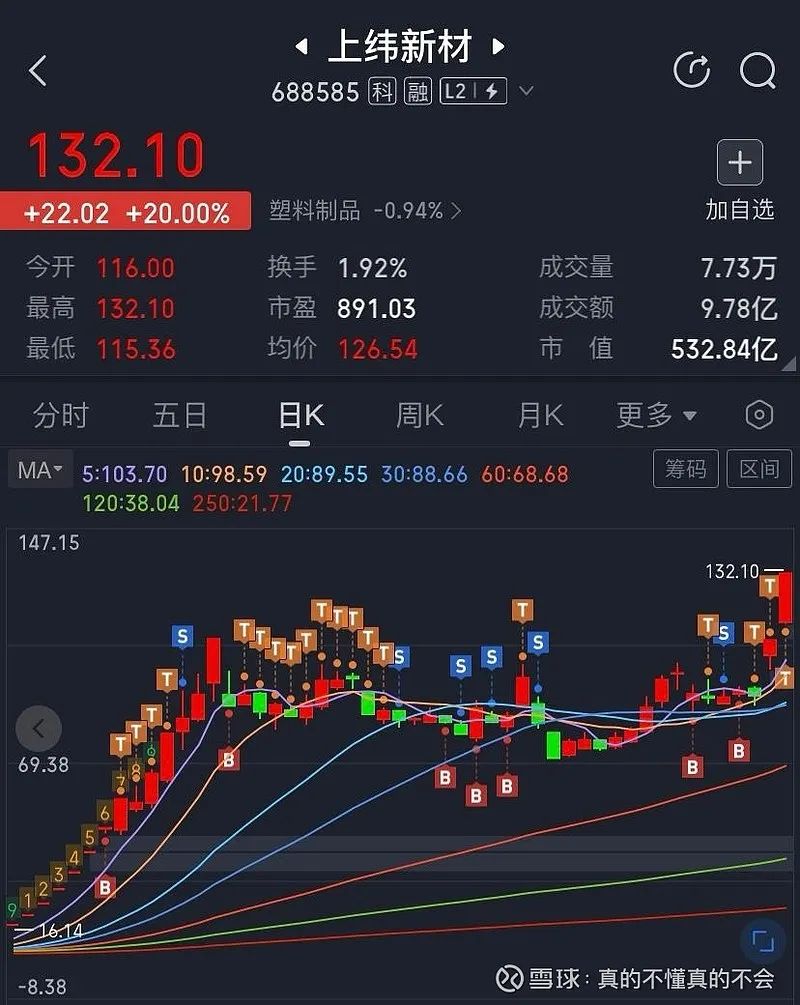
Task: Select the 日K chart tab
Action: (300, 415)
